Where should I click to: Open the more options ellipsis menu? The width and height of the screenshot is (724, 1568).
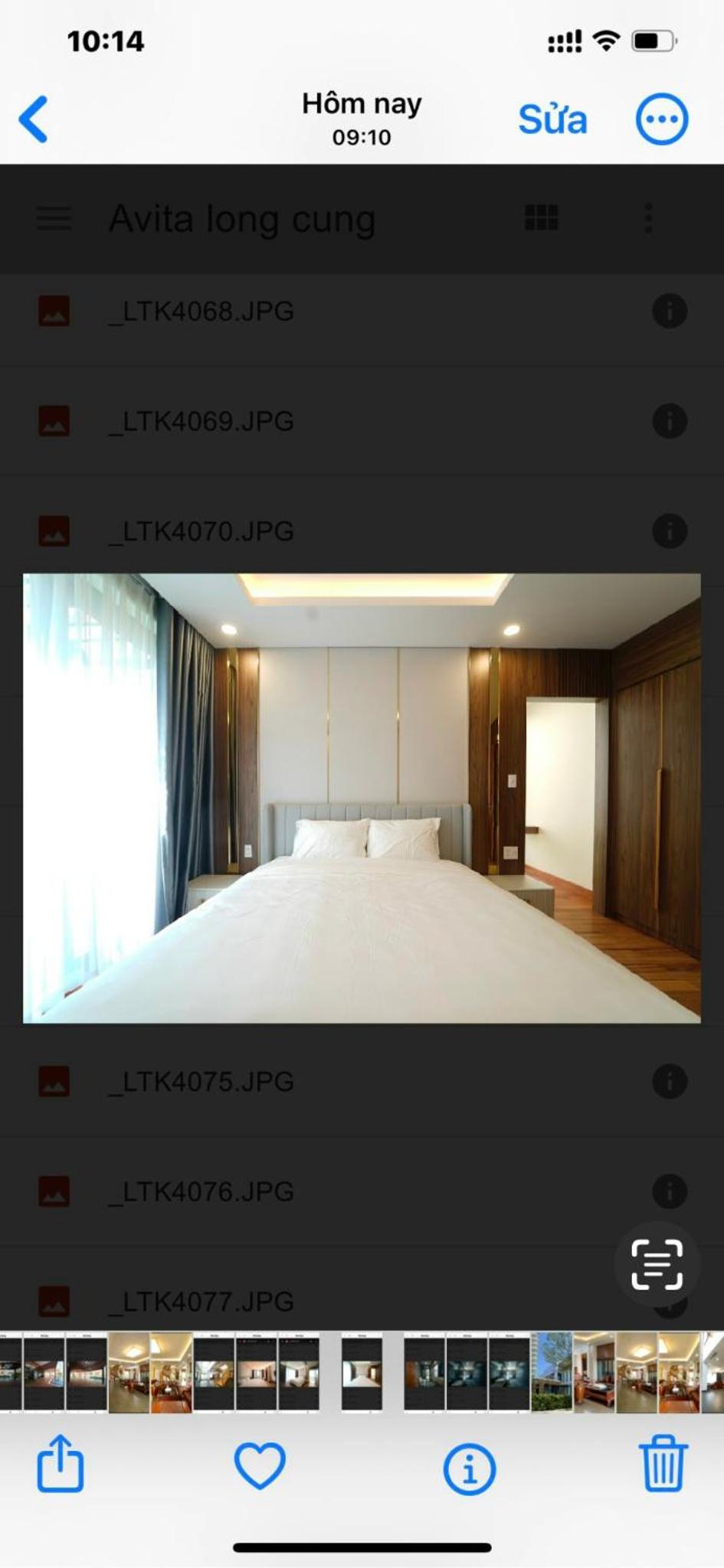click(662, 119)
